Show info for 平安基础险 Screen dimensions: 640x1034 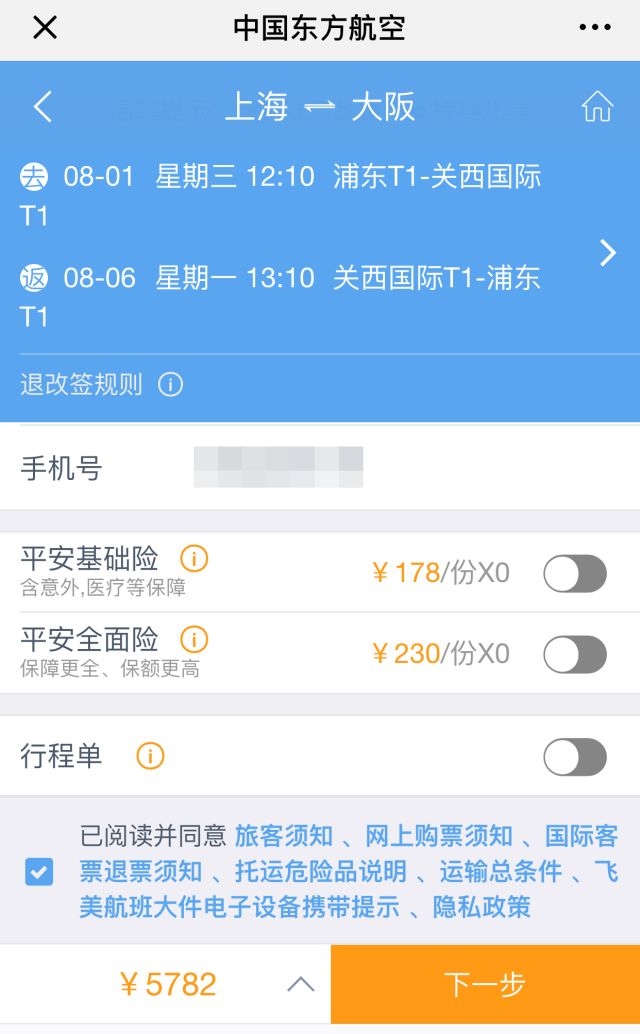click(x=194, y=558)
